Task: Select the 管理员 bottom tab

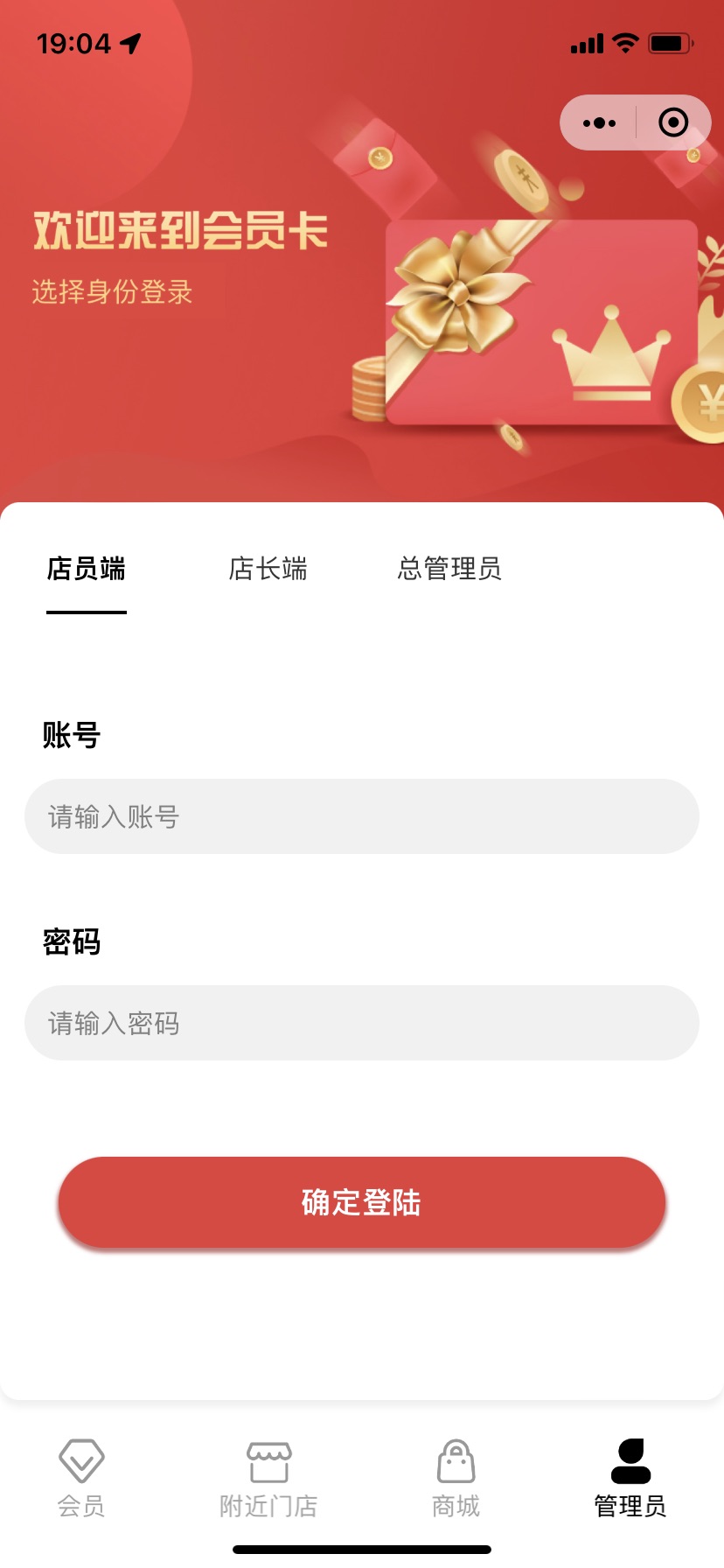Action: click(x=630, y=1478)
